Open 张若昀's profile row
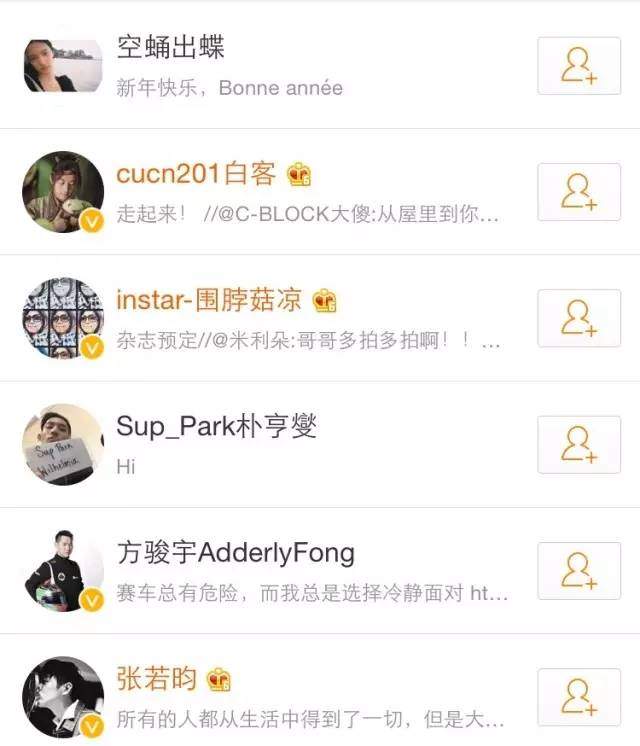The height and width of the screenshot is (746, 640). click(x=300, y=697)
